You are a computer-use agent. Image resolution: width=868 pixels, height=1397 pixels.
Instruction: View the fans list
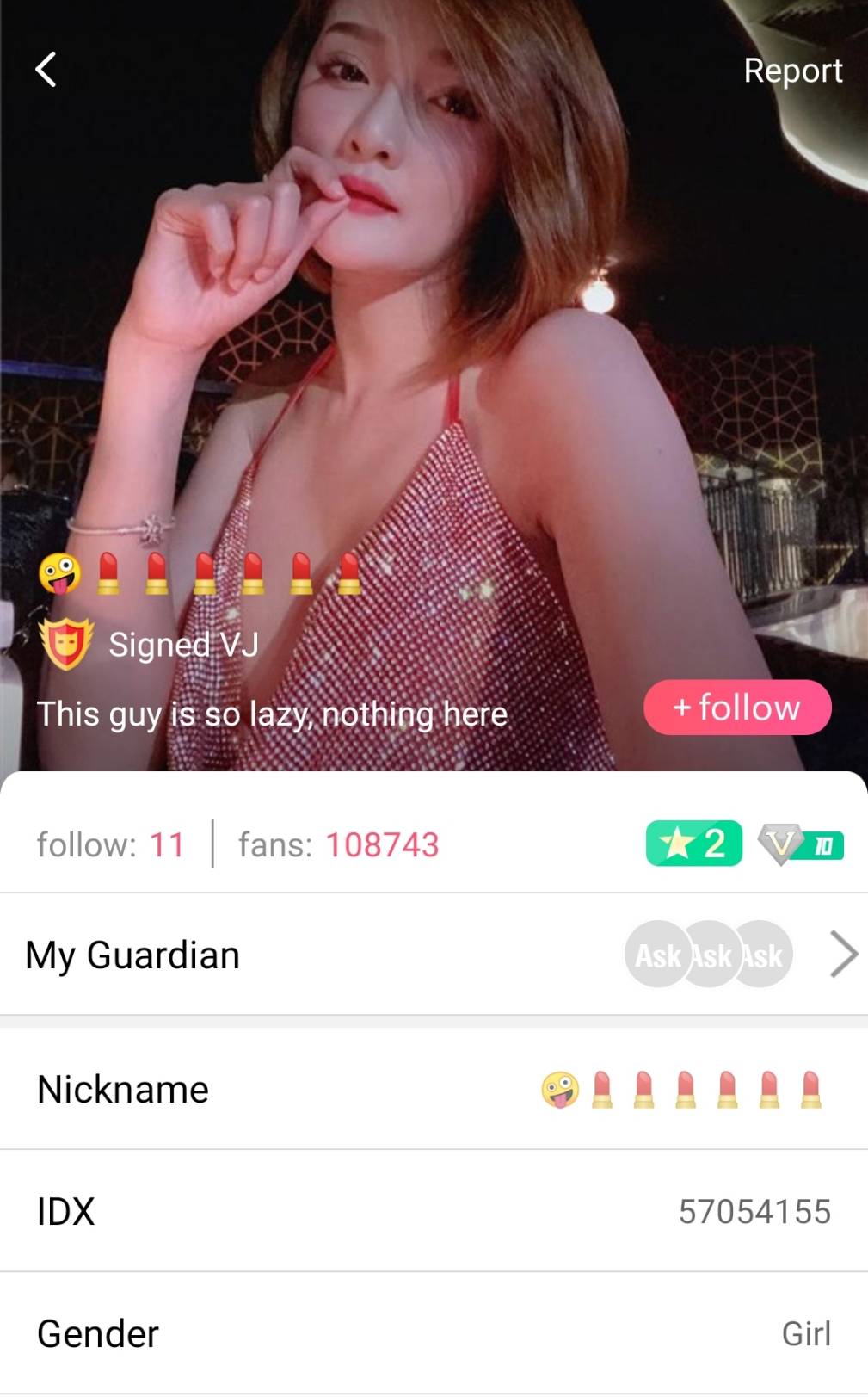point(339,844)
